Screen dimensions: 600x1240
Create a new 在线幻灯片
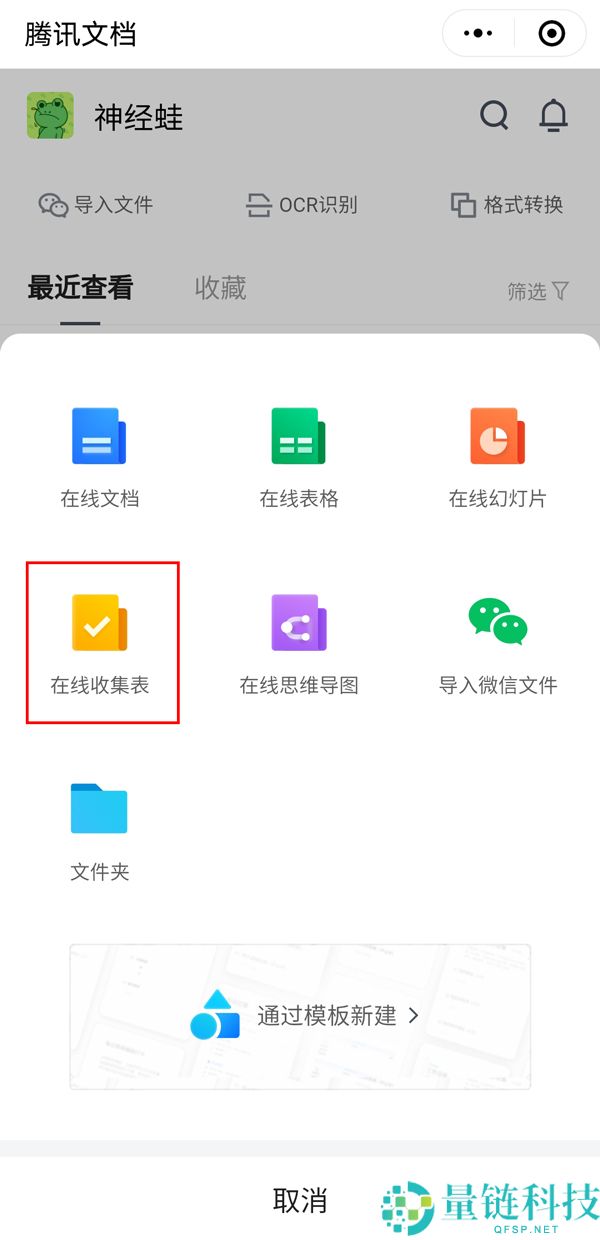[x=497, y=456]
